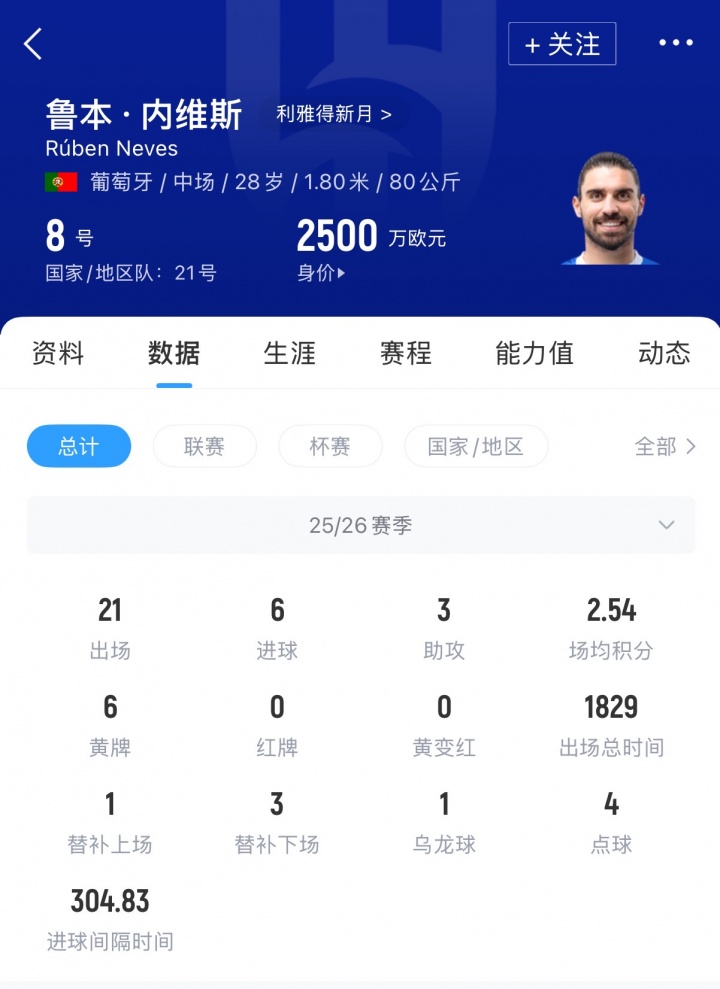Switch to the 能力值 tab
720x989 pixels.
point(534,353)
